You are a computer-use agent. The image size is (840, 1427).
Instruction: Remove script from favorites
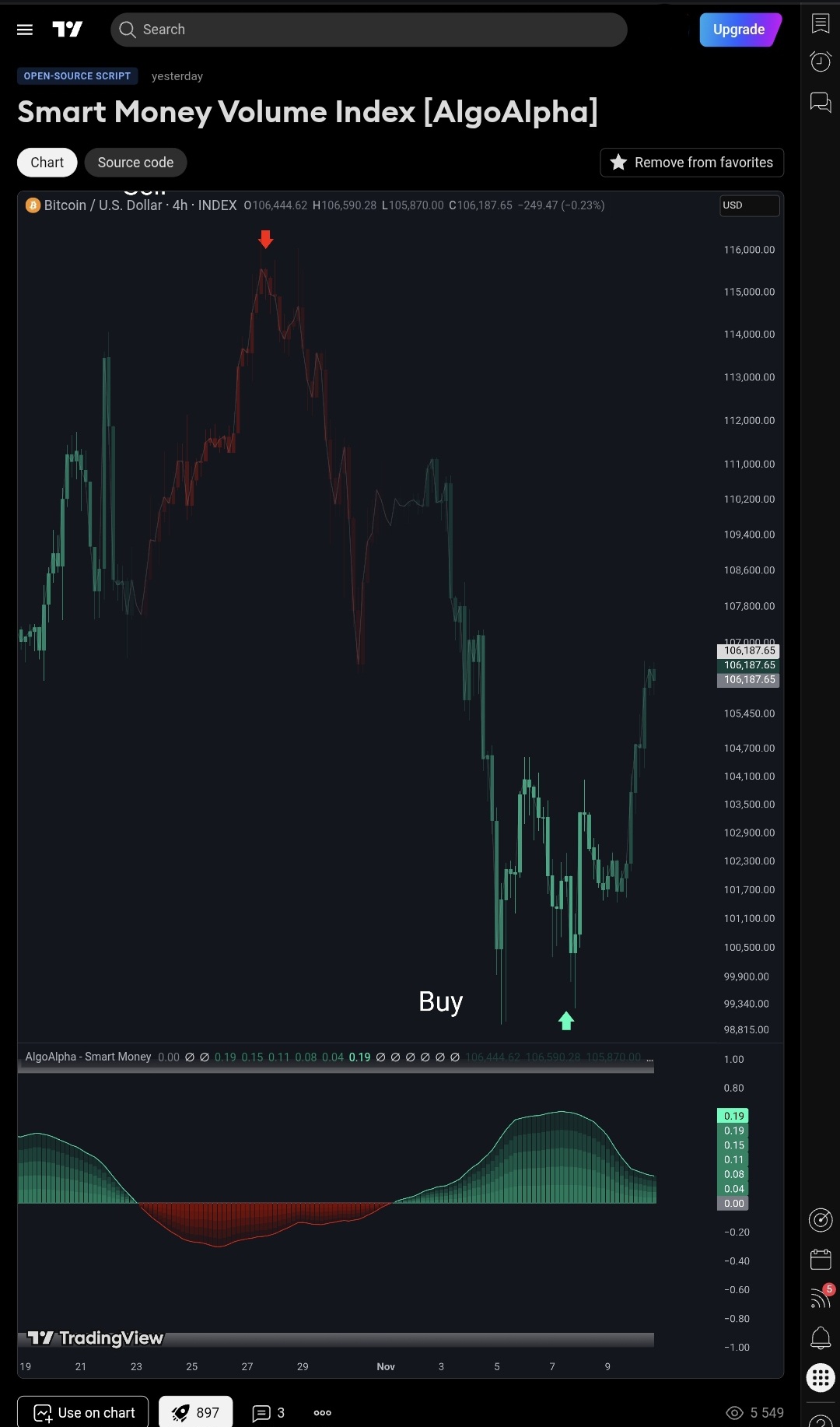coord(691,163)
